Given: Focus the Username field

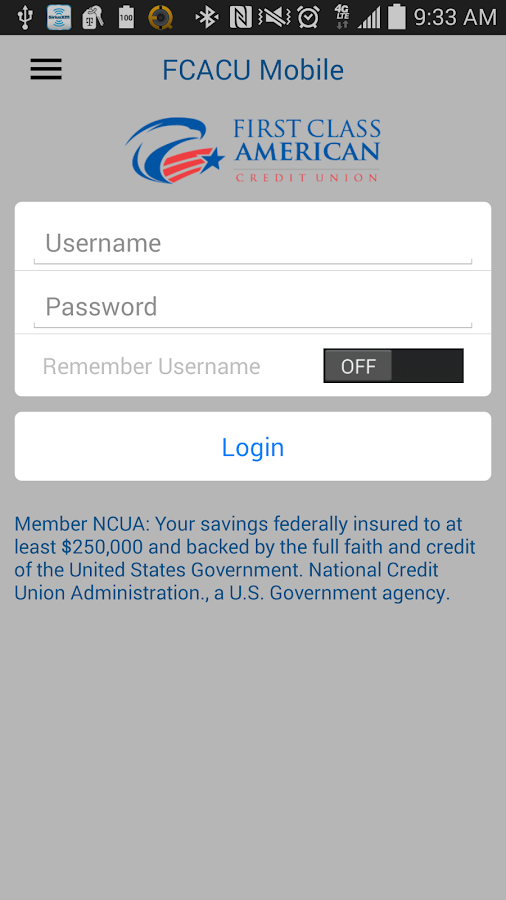Looking at the screenshot, I should (252, 243).
